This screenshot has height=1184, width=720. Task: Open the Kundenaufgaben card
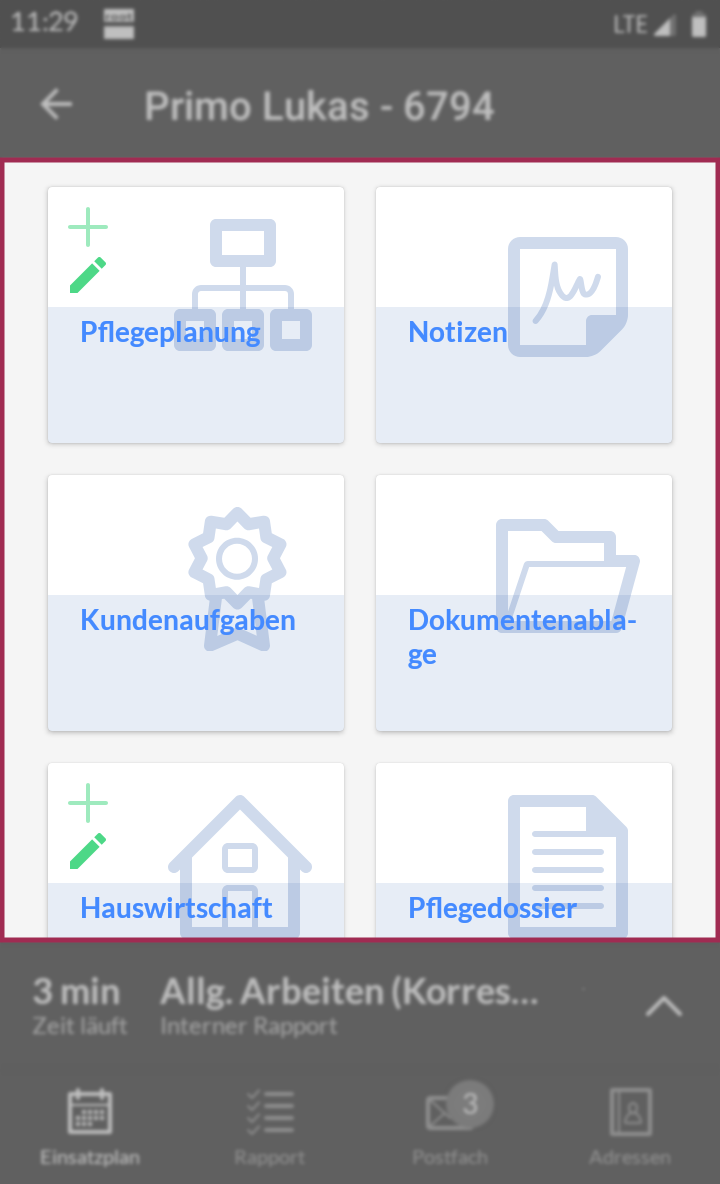point(196,603)
